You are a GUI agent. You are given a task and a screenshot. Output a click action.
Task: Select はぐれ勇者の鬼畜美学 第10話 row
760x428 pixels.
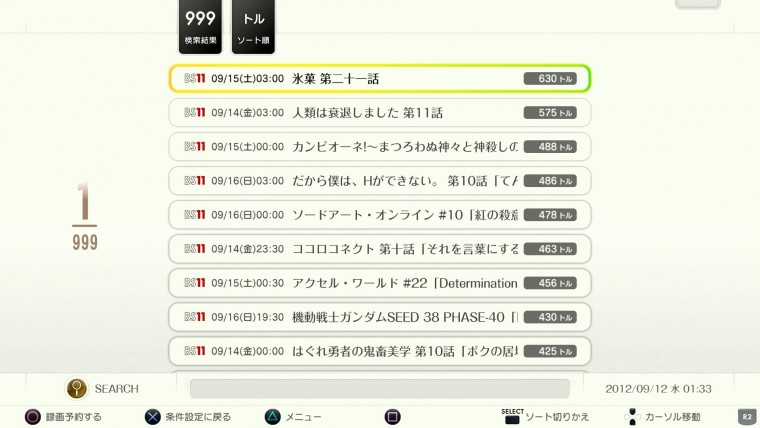coord(380,350)
